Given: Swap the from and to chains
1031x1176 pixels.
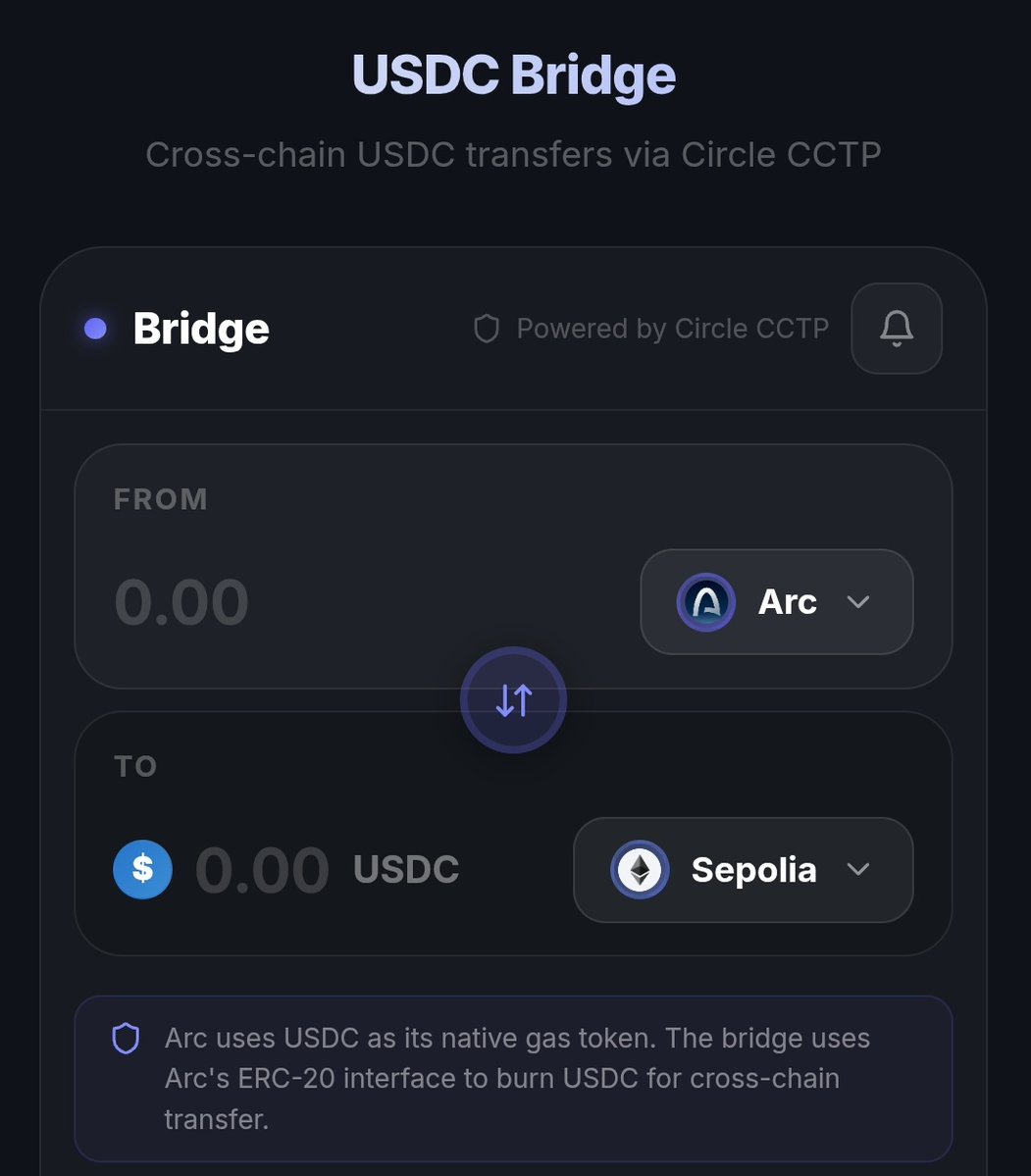Looking at the screenshot, I should tap(513, 700).
